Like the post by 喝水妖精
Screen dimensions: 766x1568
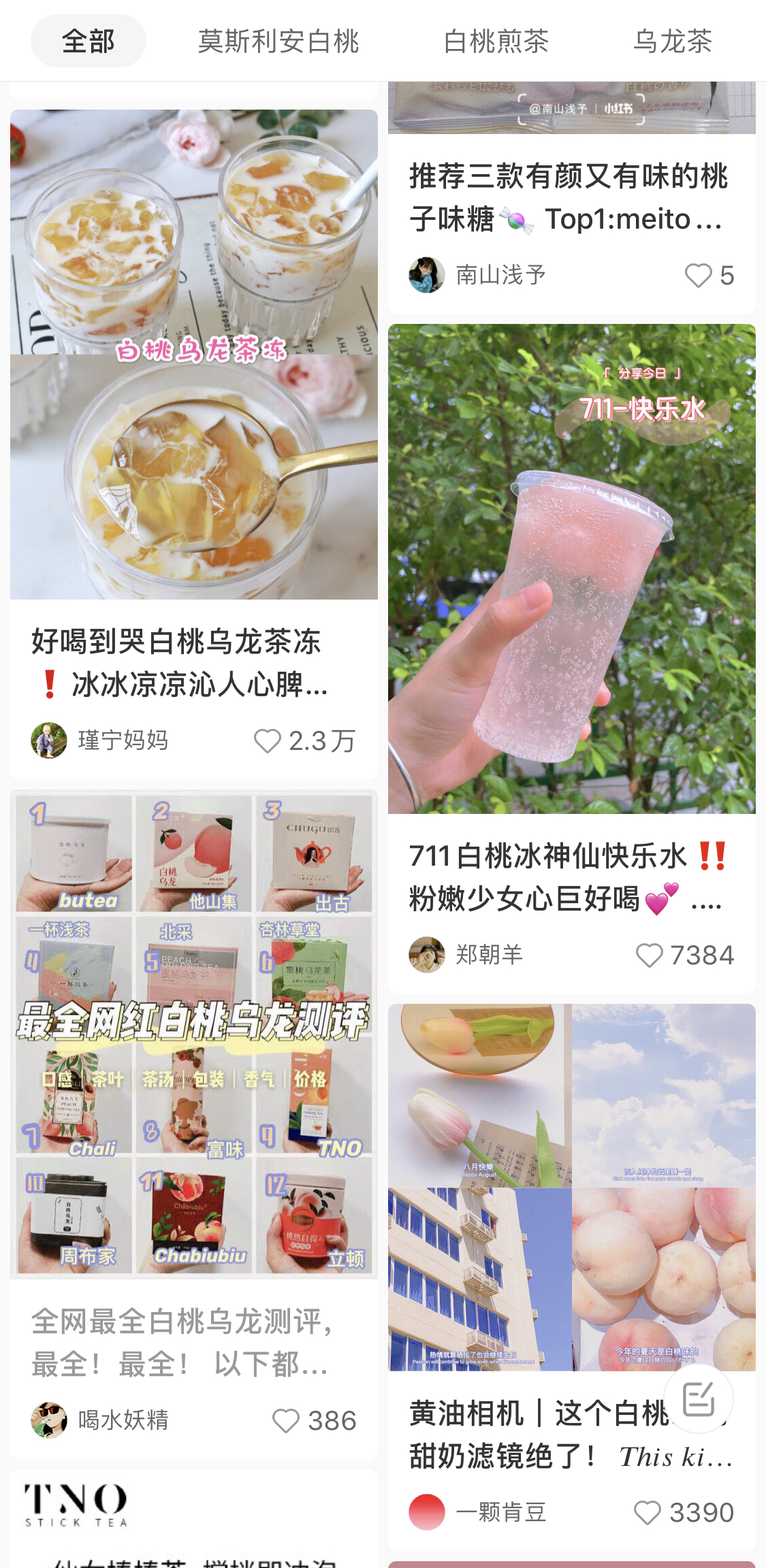coord(286,1421)
